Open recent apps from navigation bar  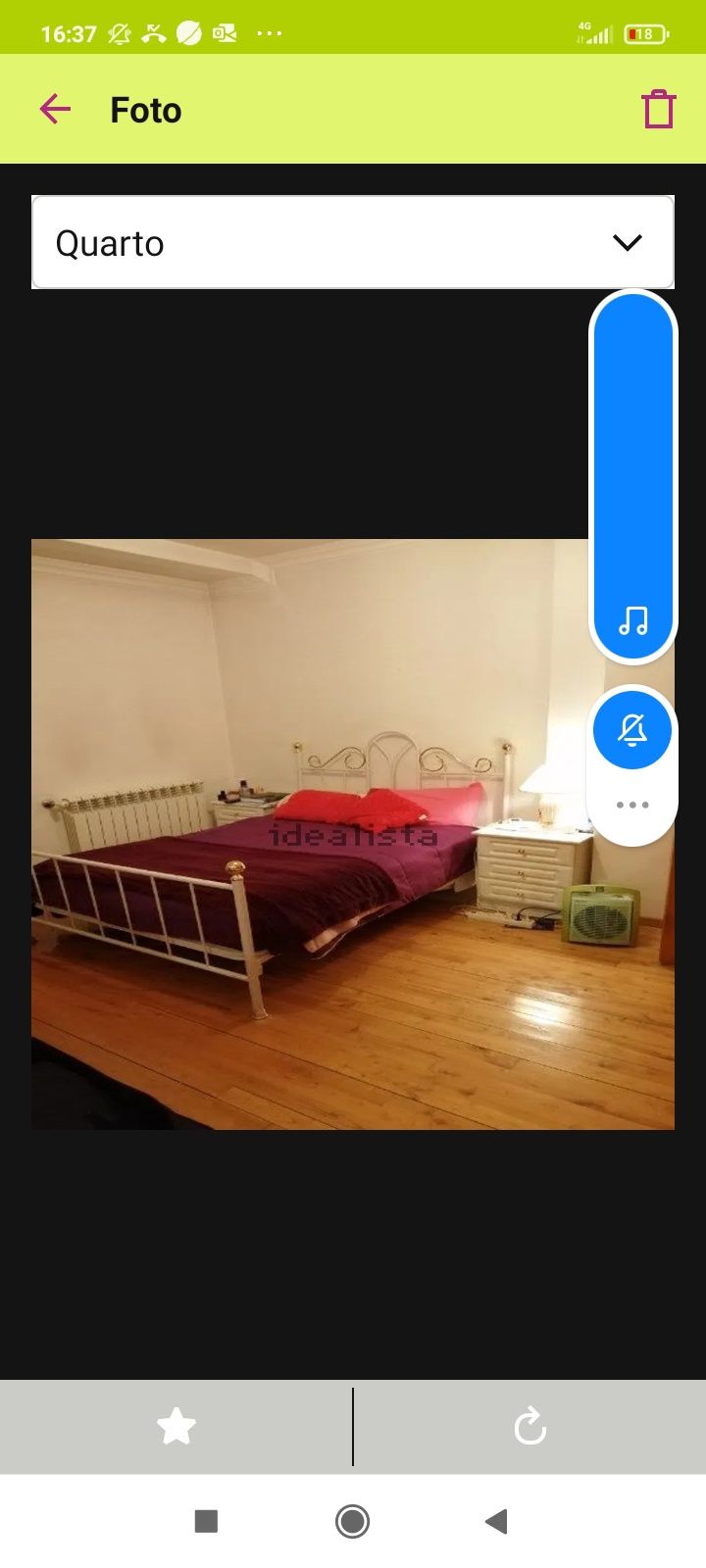(x=206, y=1521)
